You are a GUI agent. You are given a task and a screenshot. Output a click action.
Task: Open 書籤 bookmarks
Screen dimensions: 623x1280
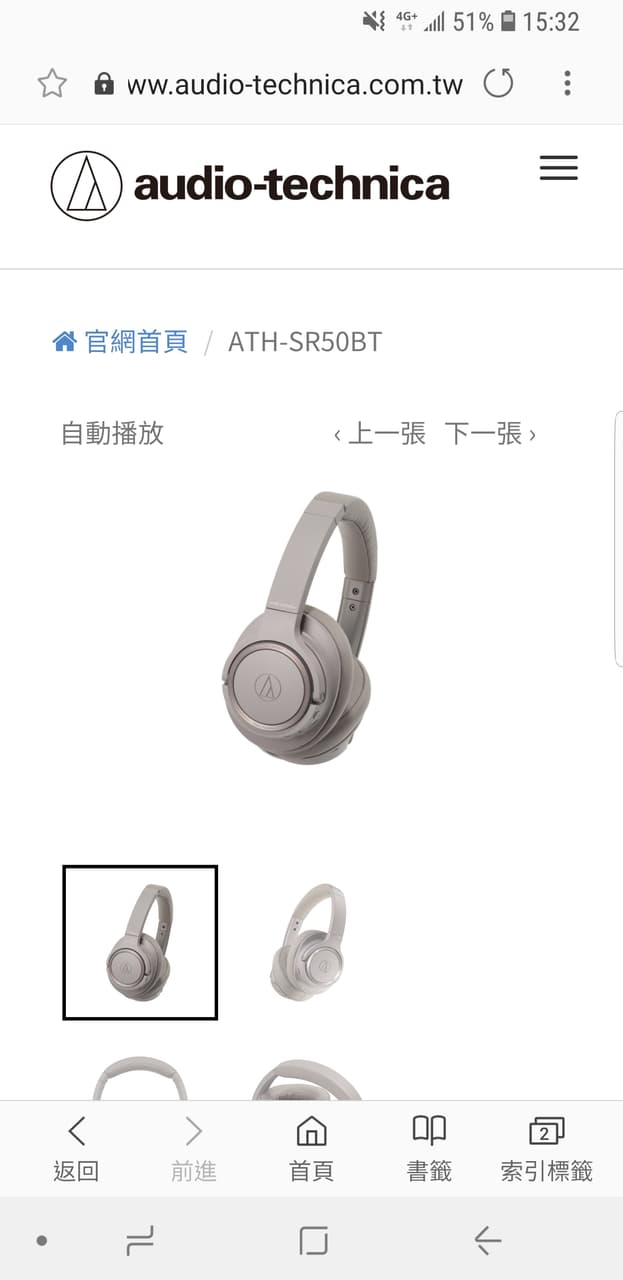pyautogui.click(x=429, y=1150)
